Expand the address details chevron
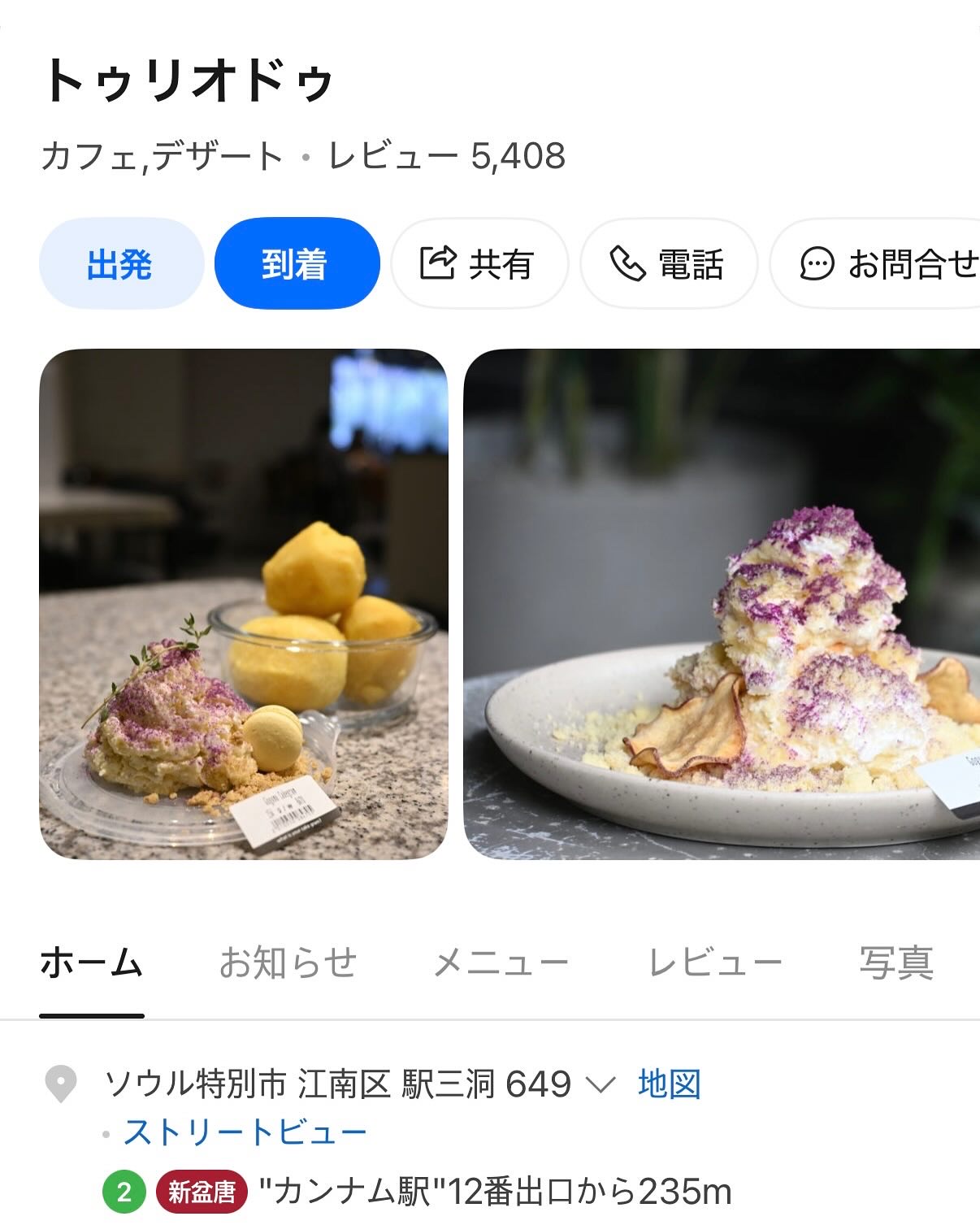 pyautogui.click(x=601, y=1084)
